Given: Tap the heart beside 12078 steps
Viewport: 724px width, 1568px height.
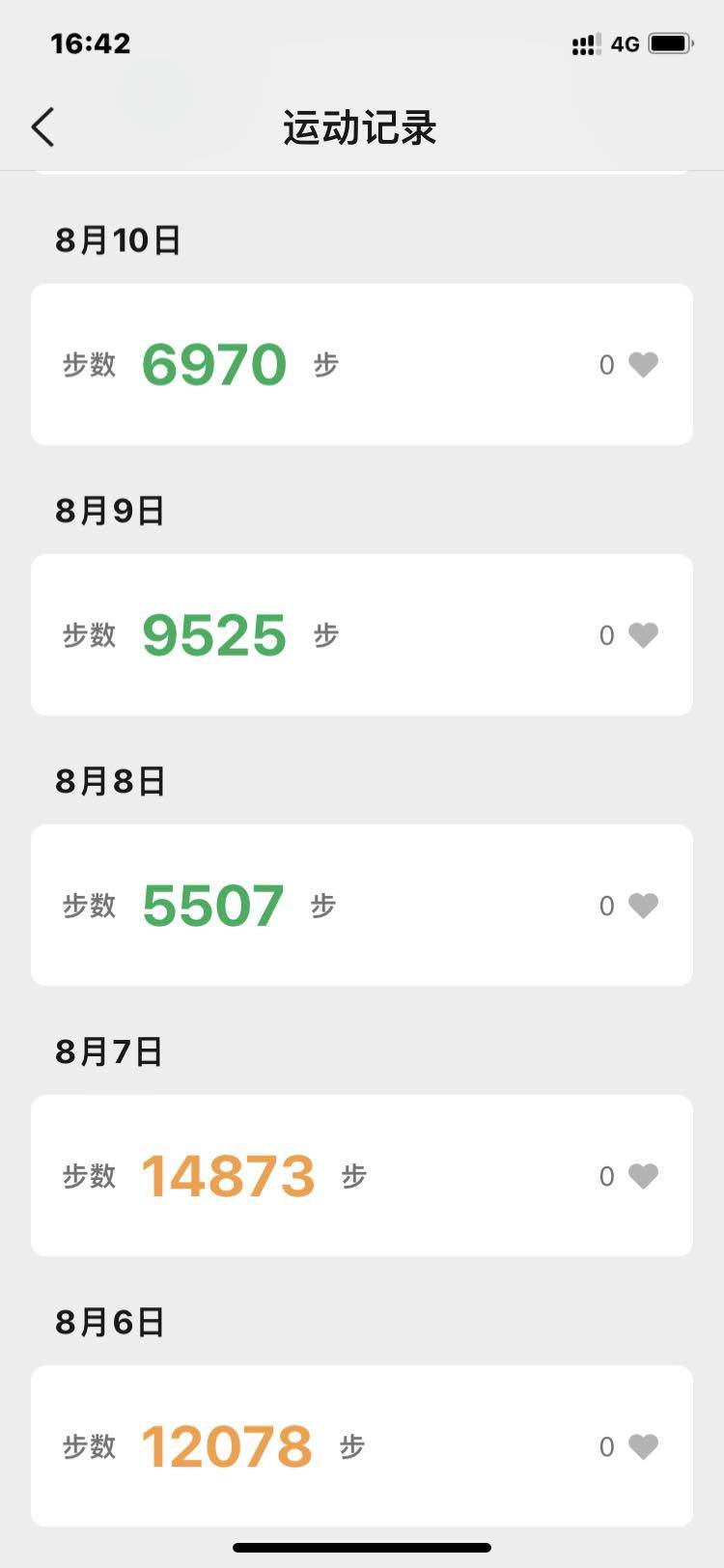Looking at the screenshot, I should point(643,1445).
